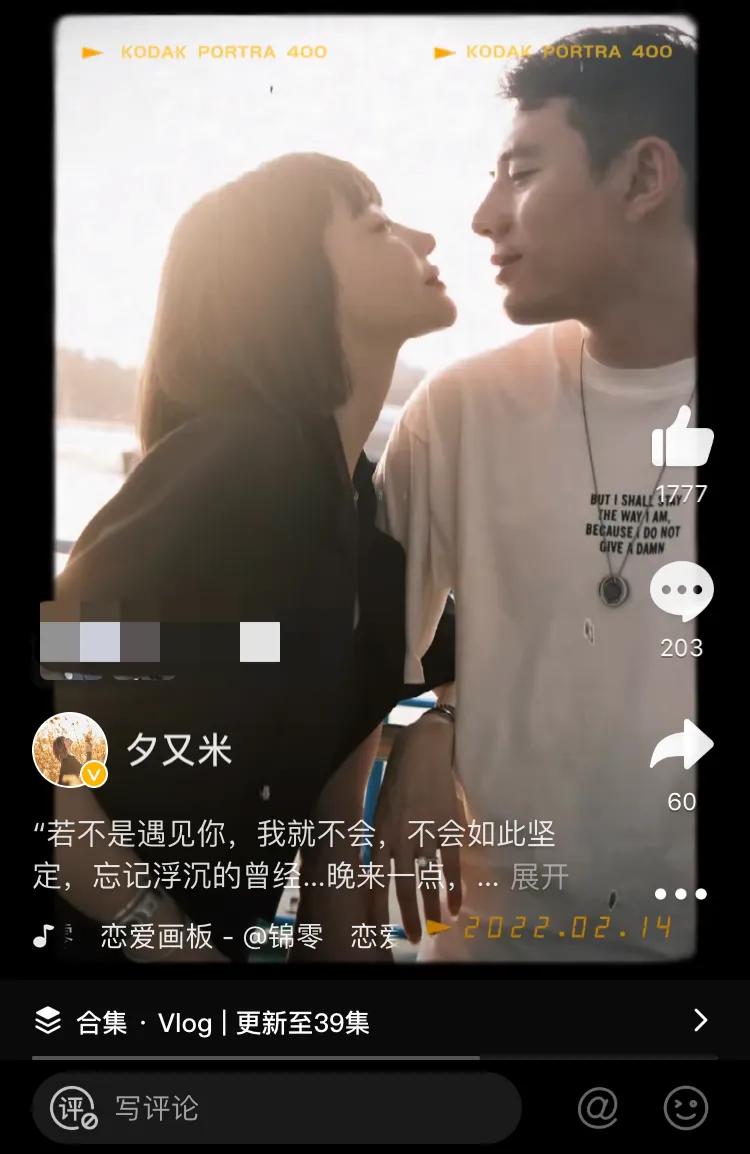This screenshot has height=1154, width=750.
Task: Open the 恋爱画板 music track
Action: [x=210, y=936]
